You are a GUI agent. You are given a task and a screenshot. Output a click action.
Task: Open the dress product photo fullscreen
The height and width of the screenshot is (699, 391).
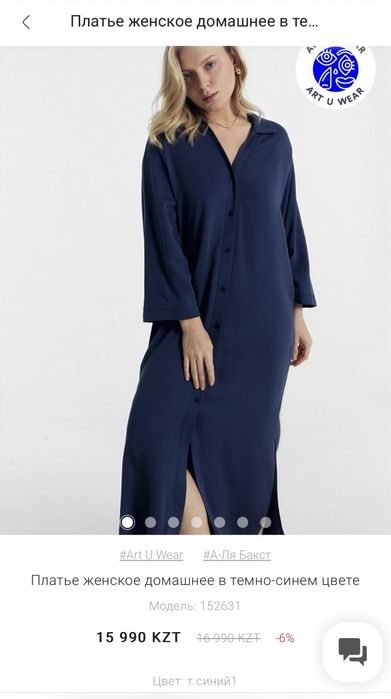pyautogui.click(x=195, y=290)
